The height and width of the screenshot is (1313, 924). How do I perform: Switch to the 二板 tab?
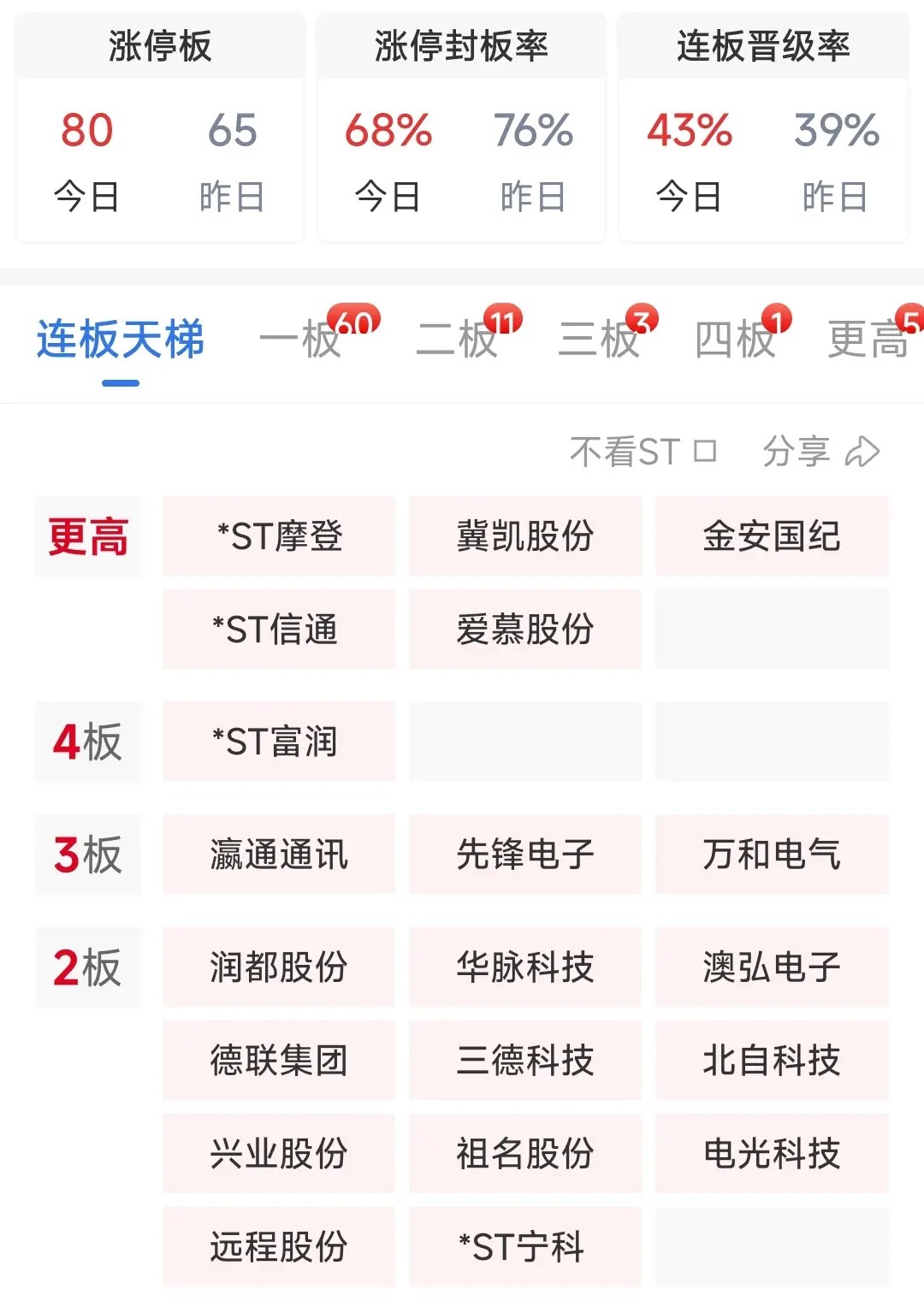point(458,340)
